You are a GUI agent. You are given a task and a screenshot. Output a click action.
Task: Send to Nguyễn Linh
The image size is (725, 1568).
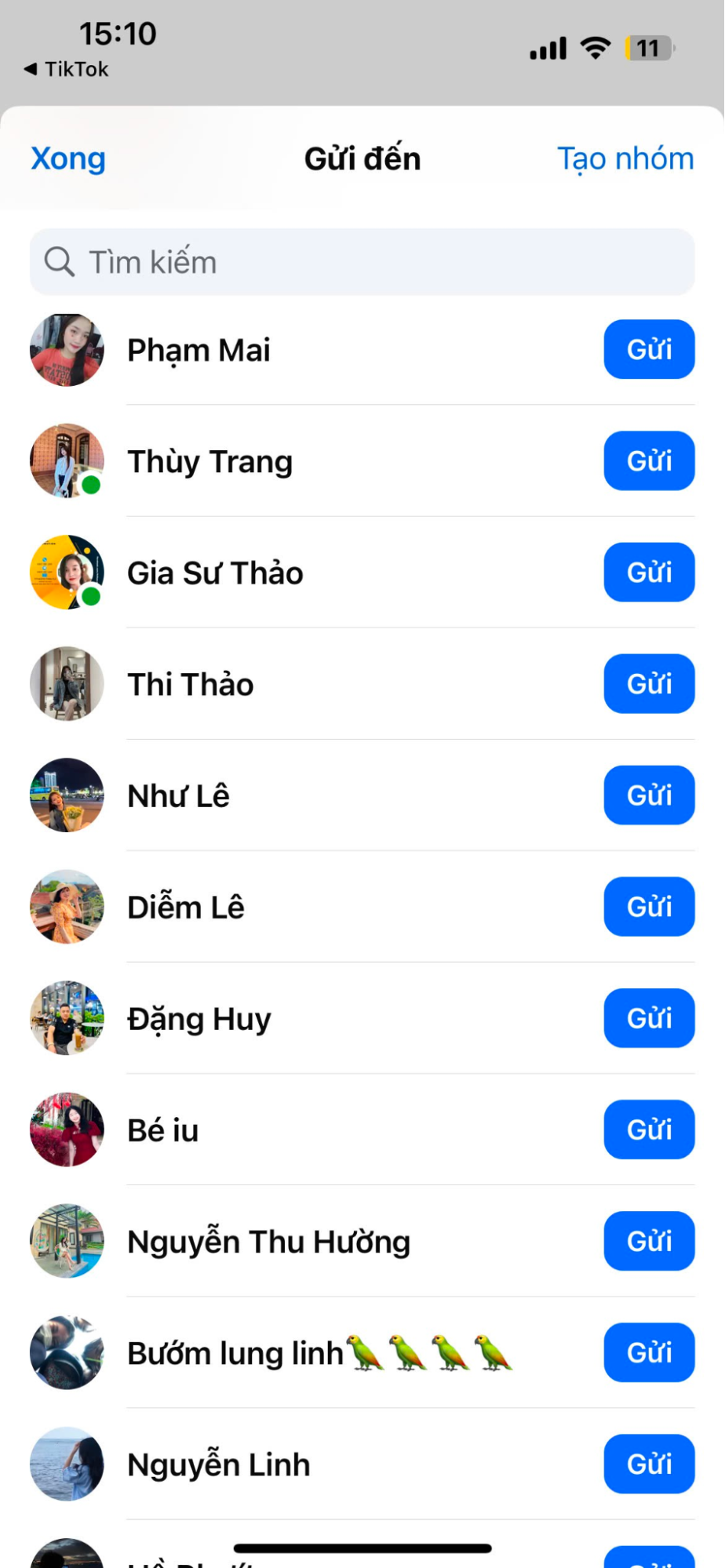(649, 1464)
